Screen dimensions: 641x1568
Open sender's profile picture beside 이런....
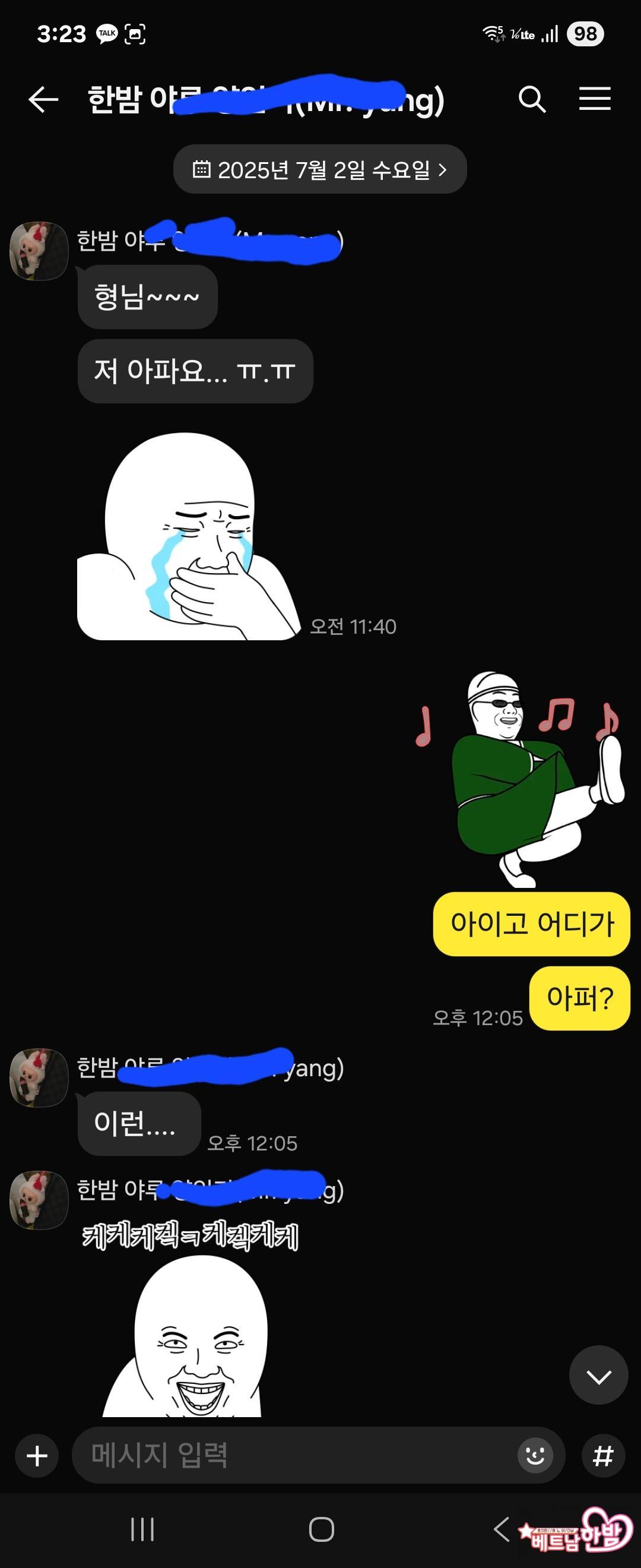[x=39, y=1077]
